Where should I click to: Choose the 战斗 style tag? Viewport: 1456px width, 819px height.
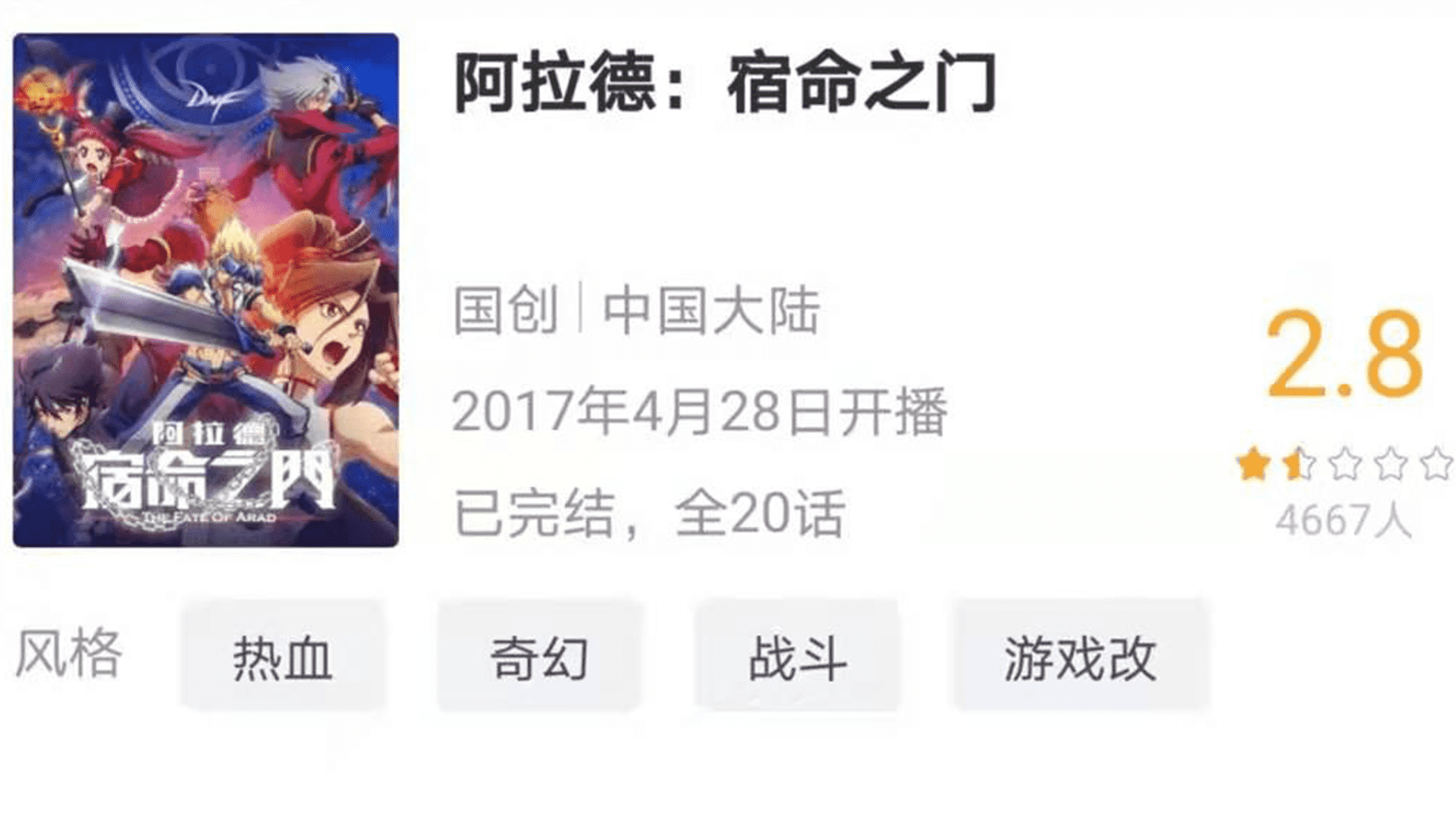point(797,657)
